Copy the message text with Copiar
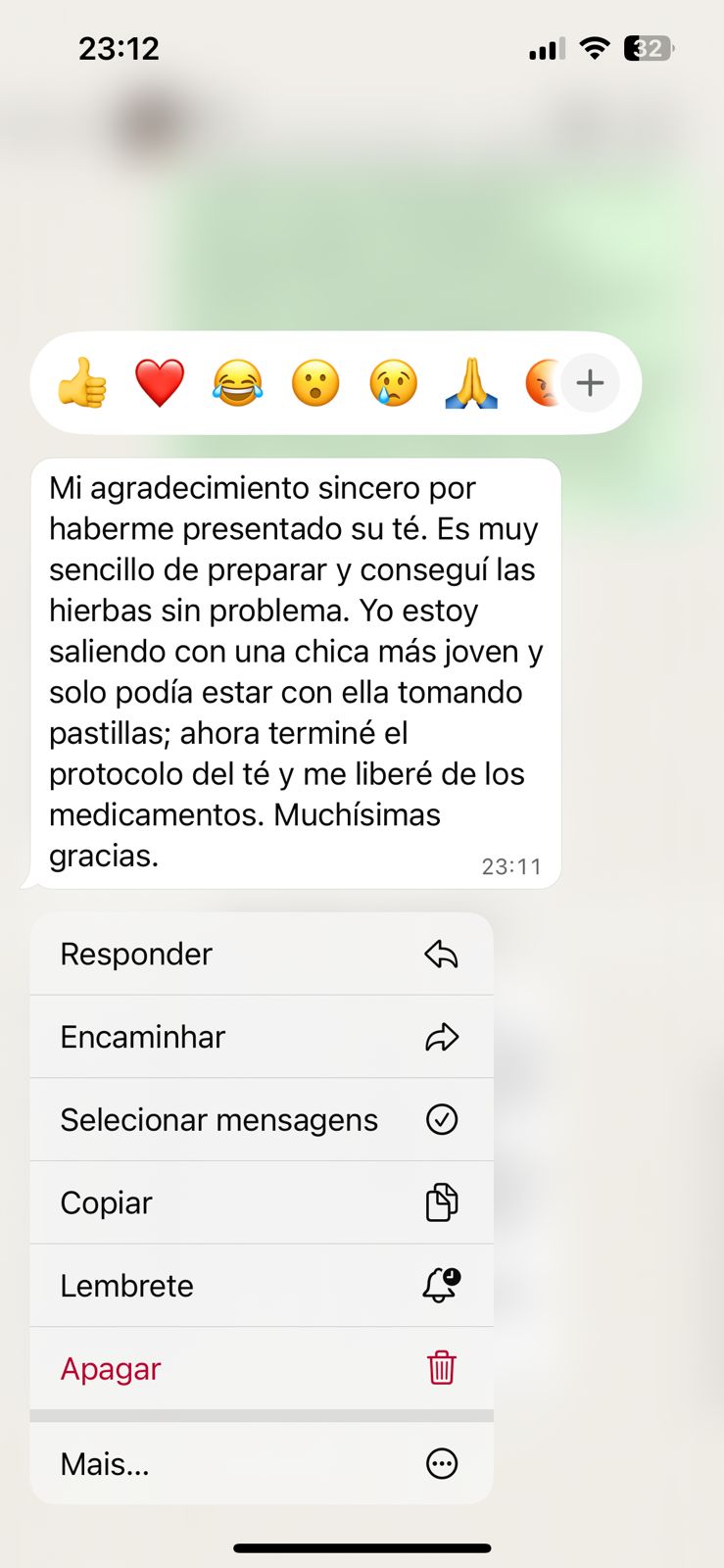This screenshot has width=724, height=1568. 262,1202
